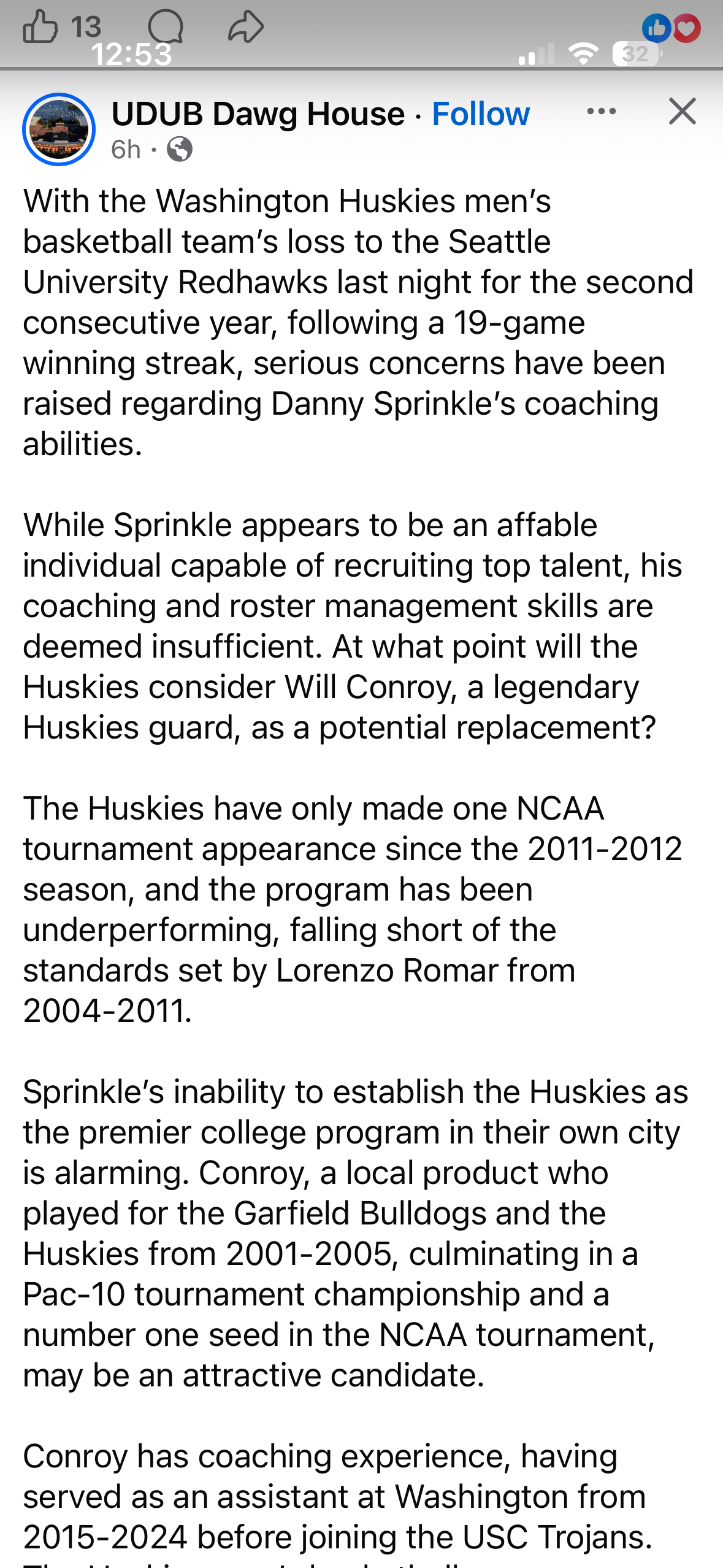The height and width of the screenshot is (1568, 723).
Task: Visit the UDUB Dawg House page name
Action: pyautogui.click(x=258, y=114)
